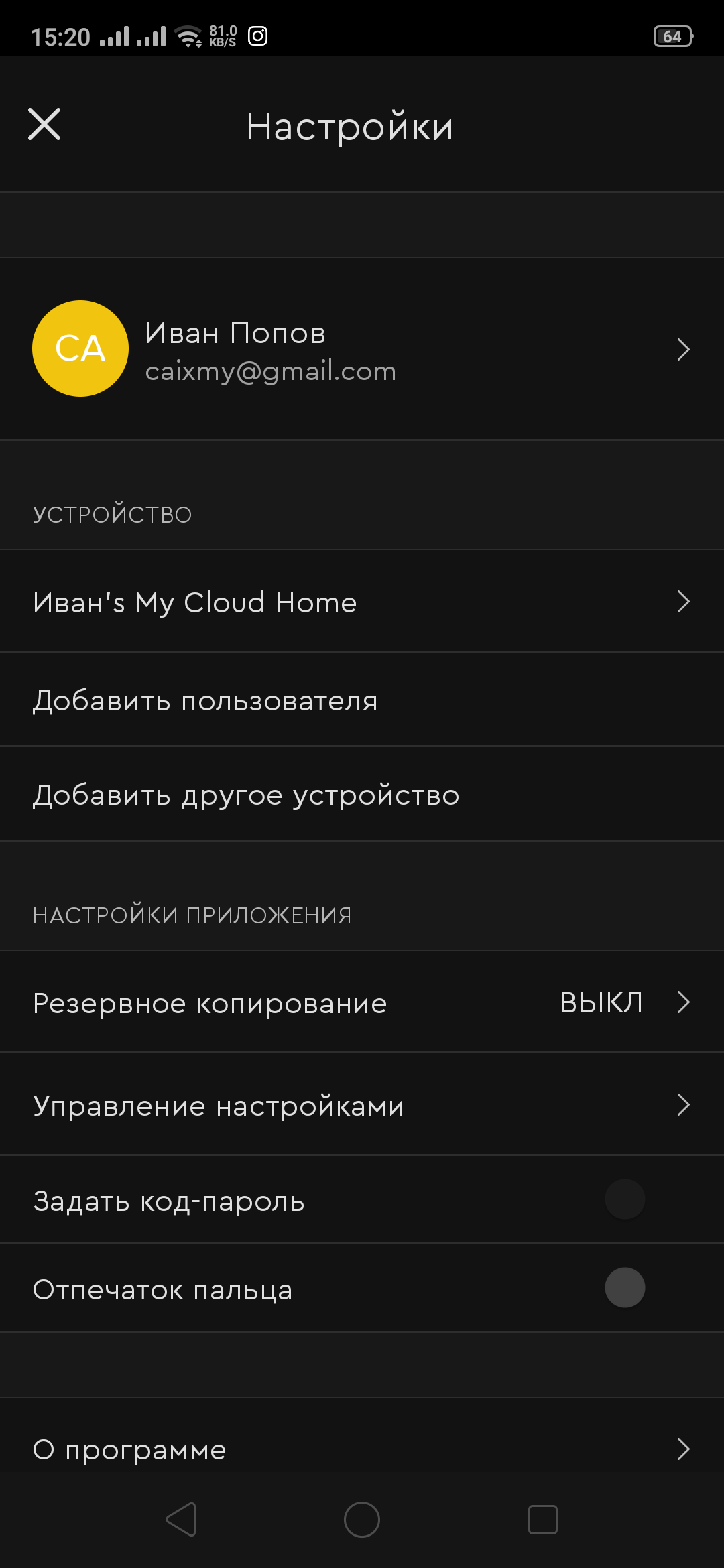724x1568 pixels.
Task: Open О программе page
Action: tap(362, 1449)
